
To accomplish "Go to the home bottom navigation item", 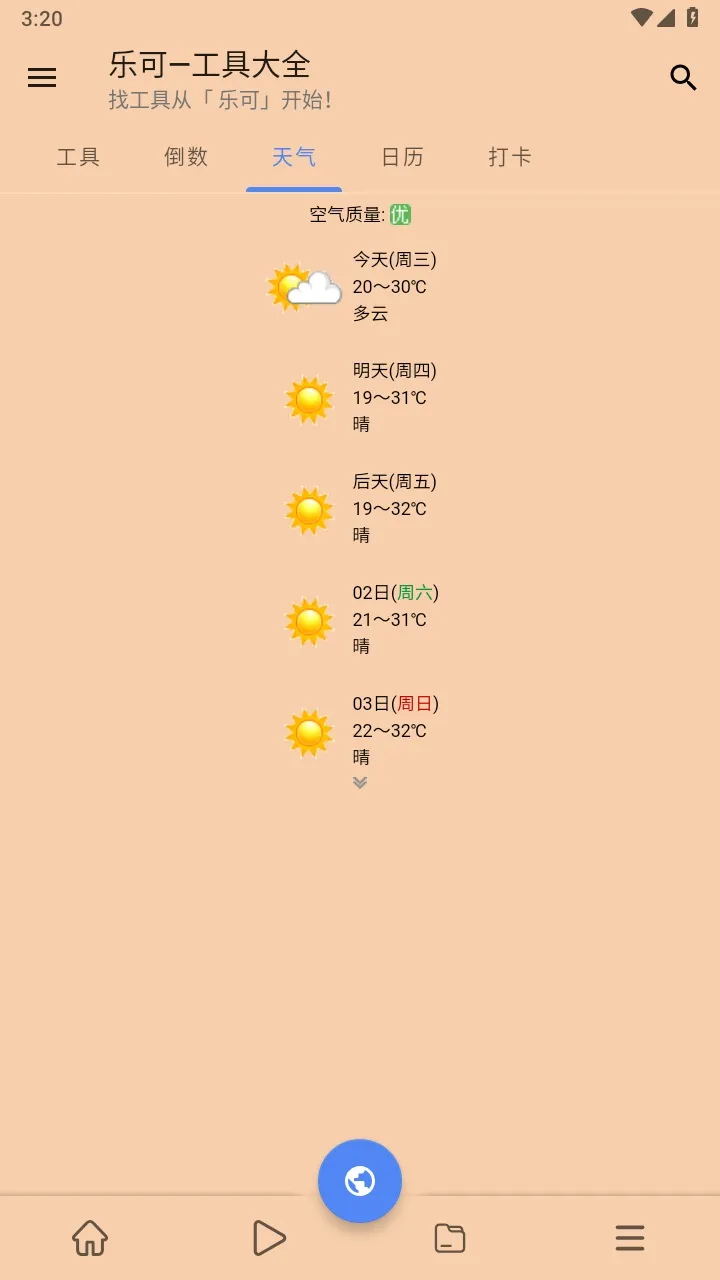I will point(90,1239).
